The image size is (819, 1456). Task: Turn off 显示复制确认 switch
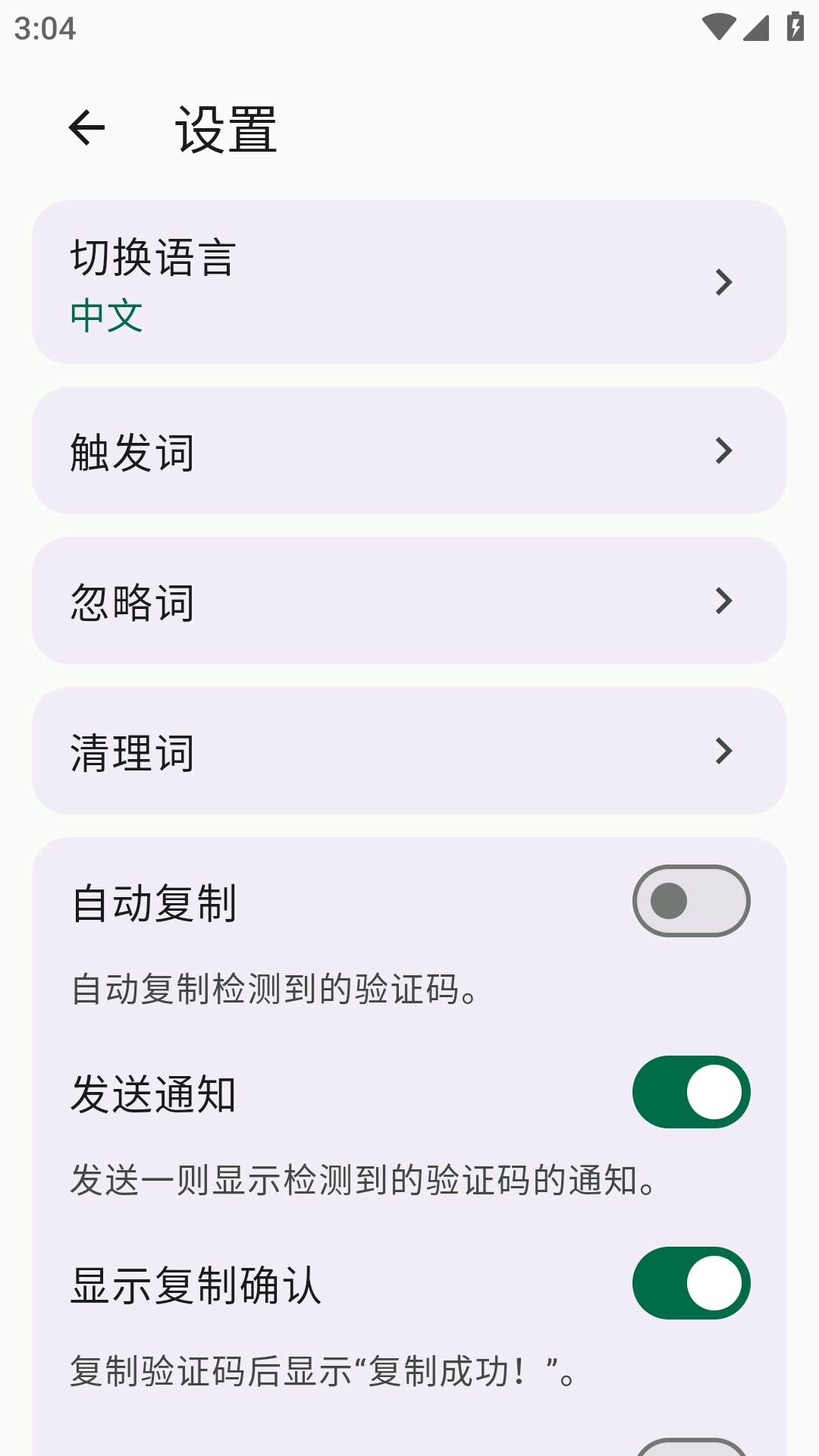pyautogui.click(x=690, y=1284)
